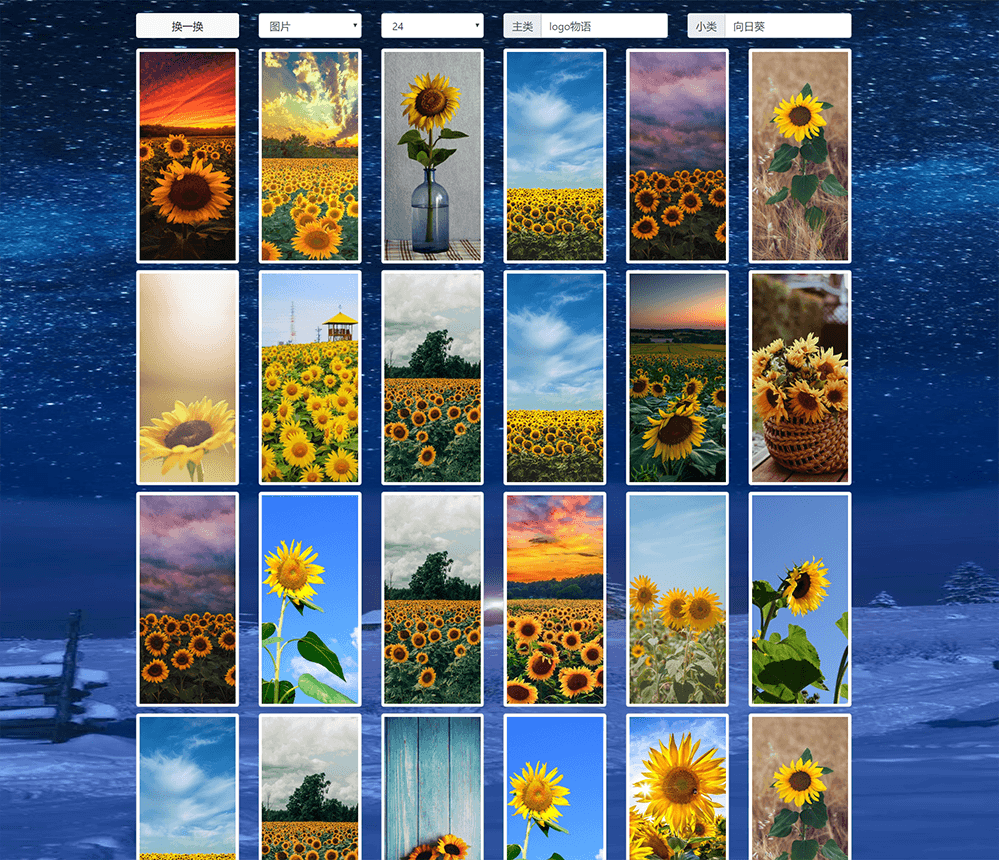Open the first-row golden clouds sunflower field image
The width and height of the screenshot is (999, 860).
(309, 156)
